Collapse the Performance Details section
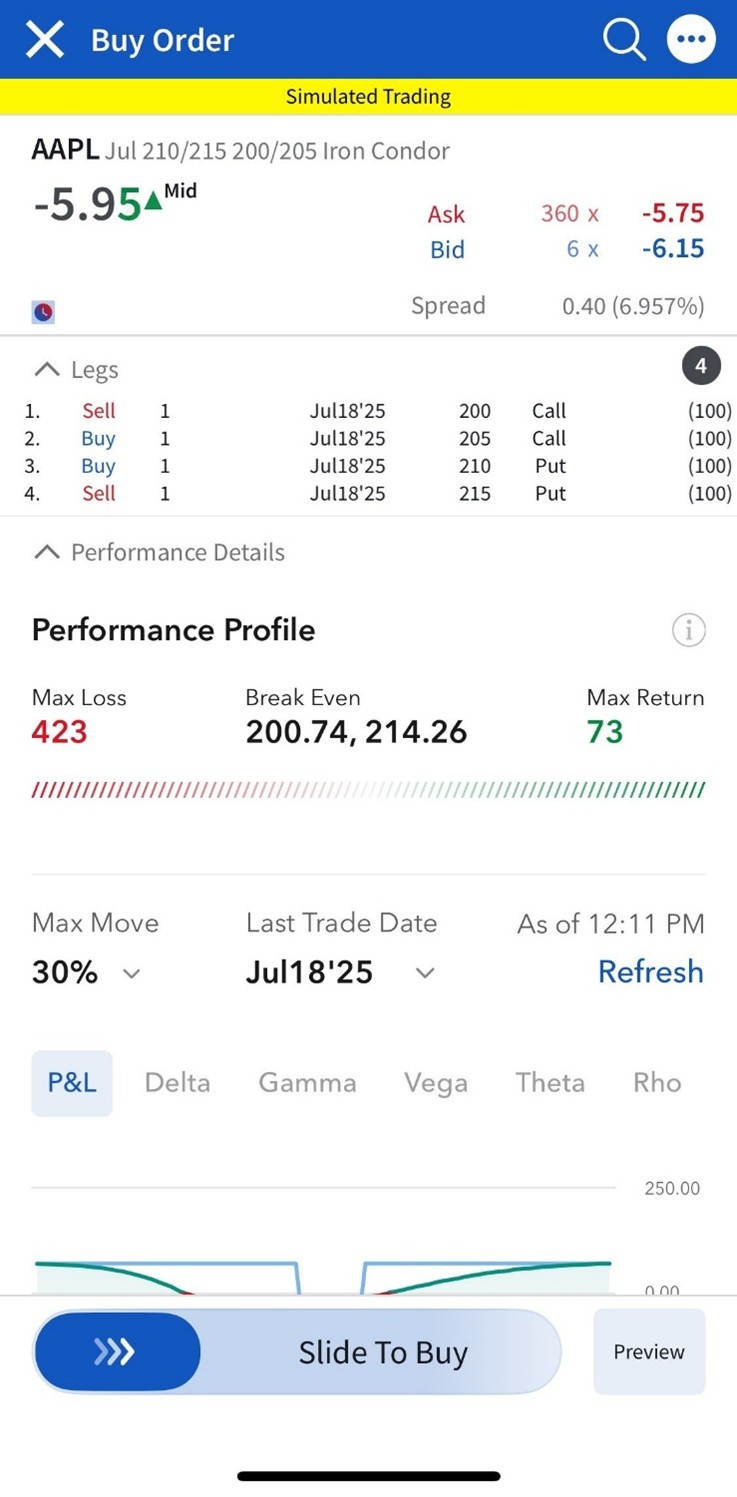737x1497 pixels. point(159,552)
